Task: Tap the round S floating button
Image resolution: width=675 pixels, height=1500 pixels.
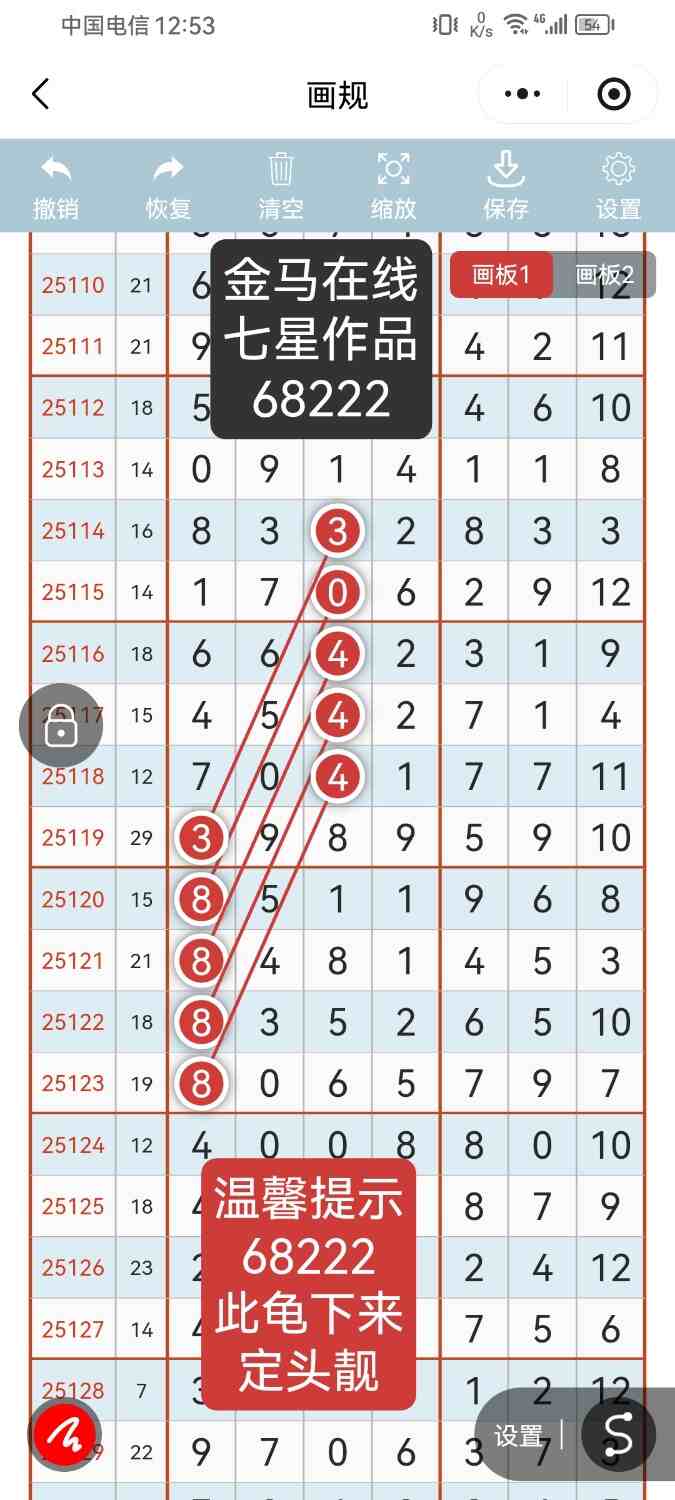Action: 619,1436
